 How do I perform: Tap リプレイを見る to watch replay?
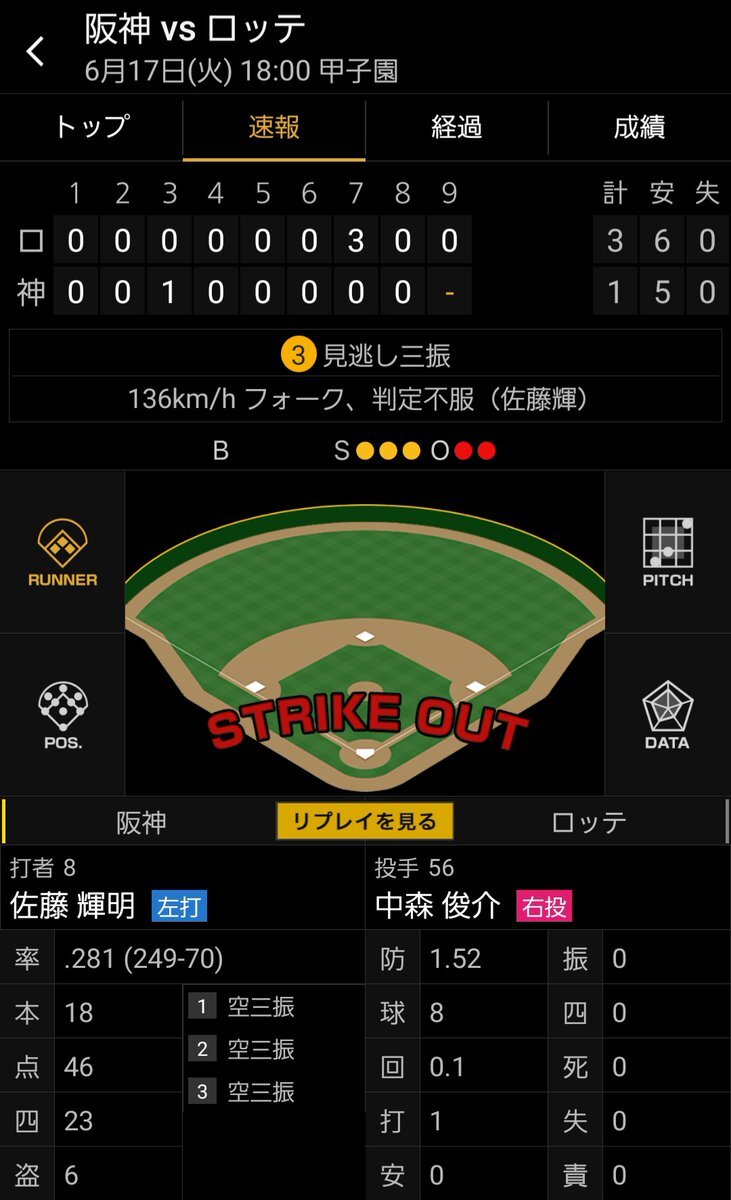pyautogui.click(x=365, y=822)
